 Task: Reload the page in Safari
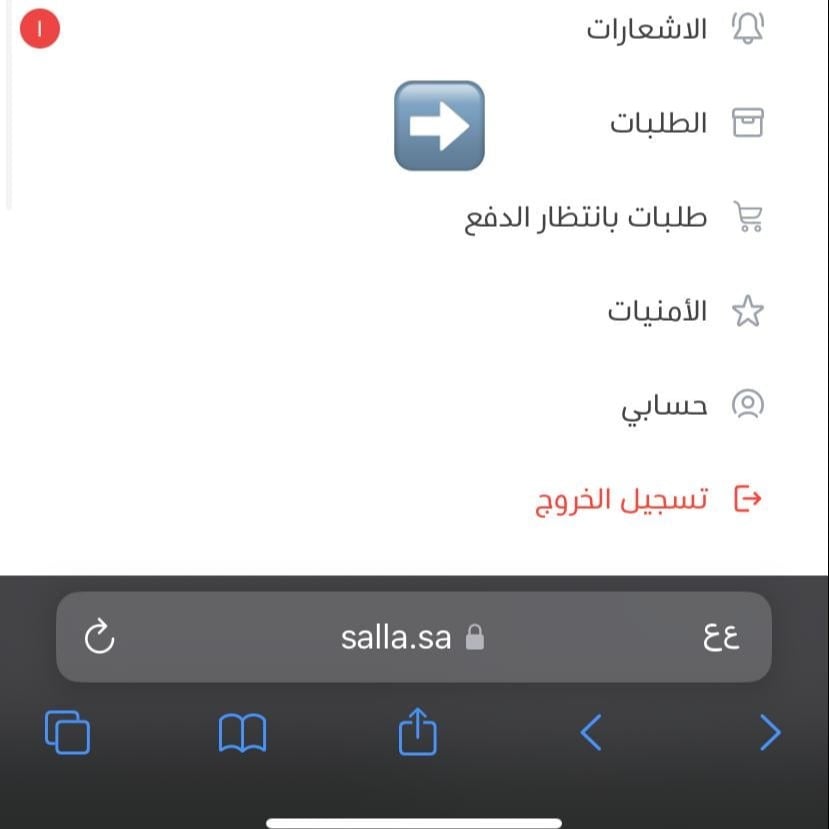(100, 637)
